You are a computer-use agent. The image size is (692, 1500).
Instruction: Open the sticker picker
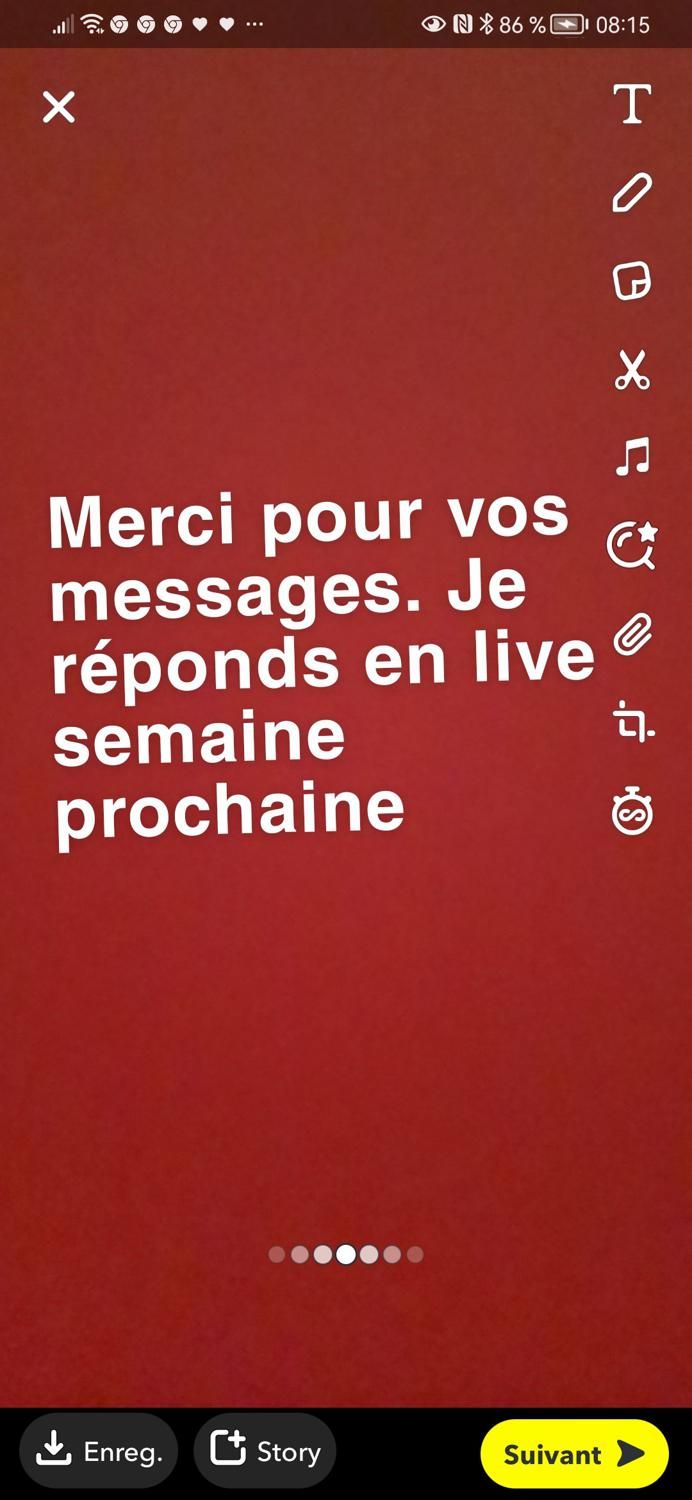pyautogui.click(x=632, y=281)
